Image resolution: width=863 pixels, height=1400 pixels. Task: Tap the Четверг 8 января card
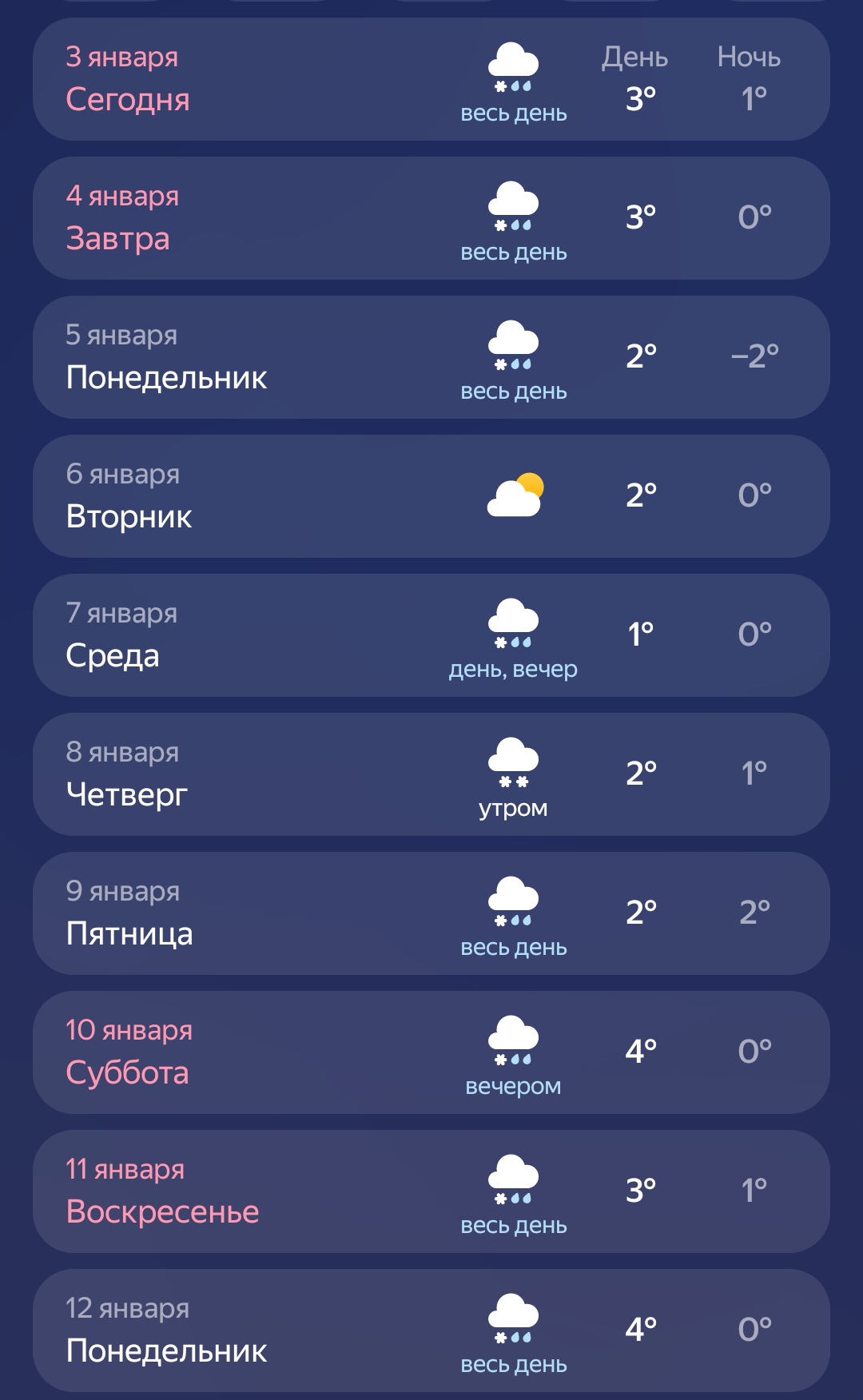click(431, 774)
